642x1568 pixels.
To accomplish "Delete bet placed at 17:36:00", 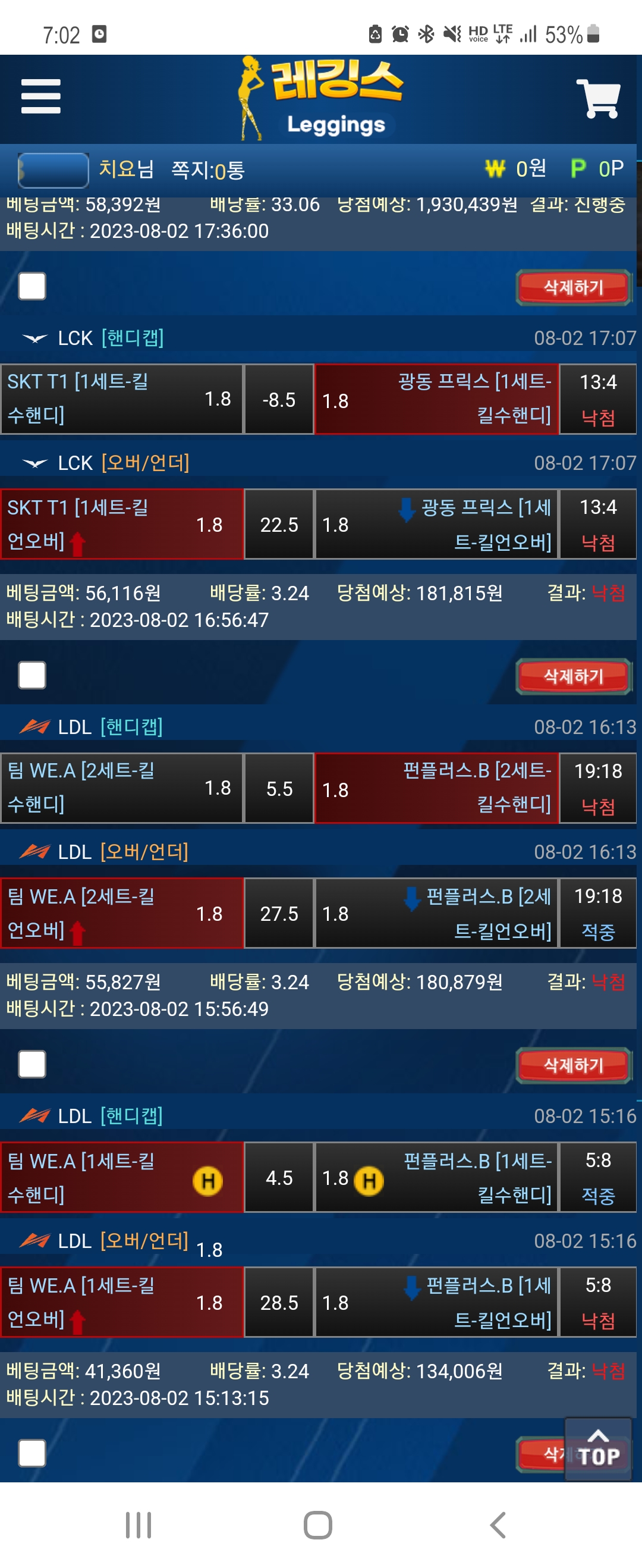I will [x=572, y=287].
